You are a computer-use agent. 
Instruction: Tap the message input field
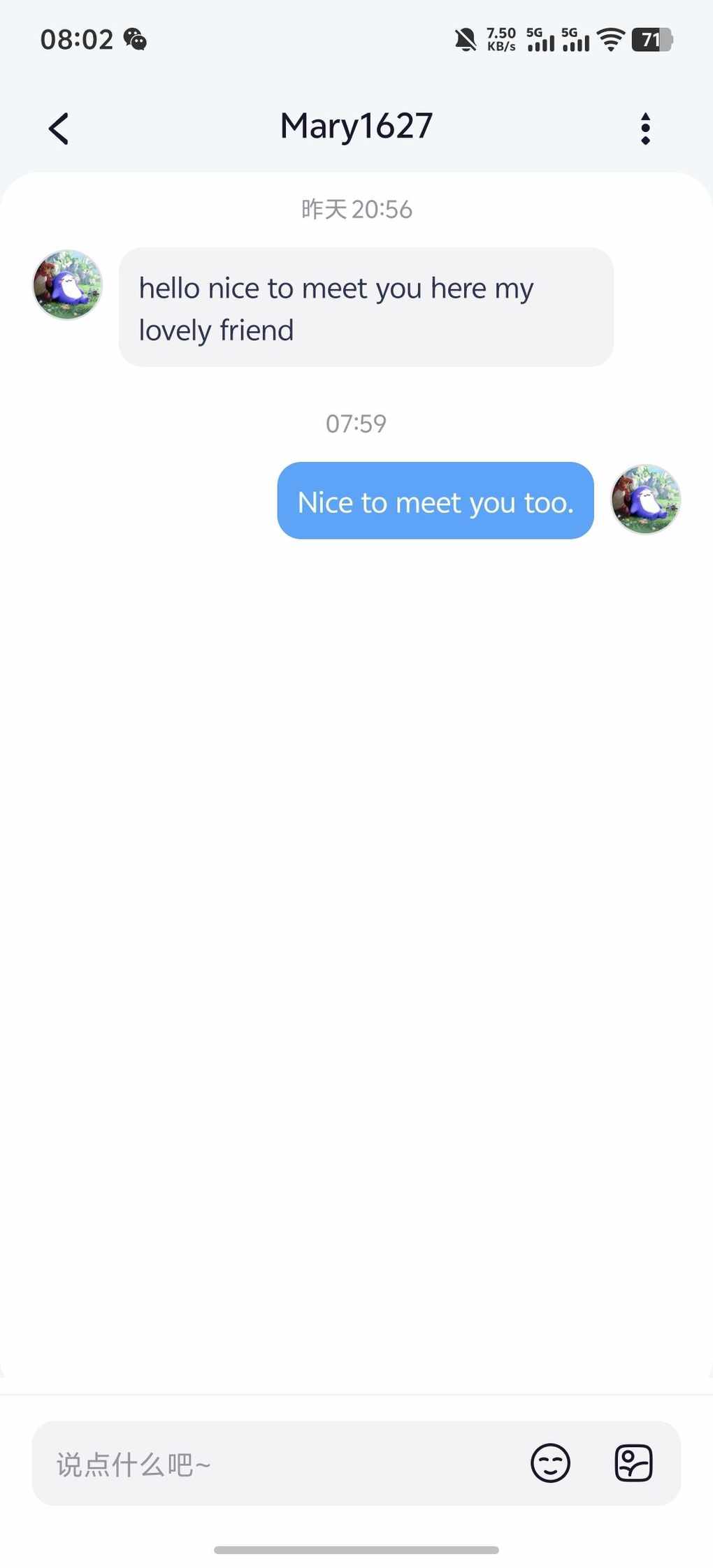point(280,1464)
